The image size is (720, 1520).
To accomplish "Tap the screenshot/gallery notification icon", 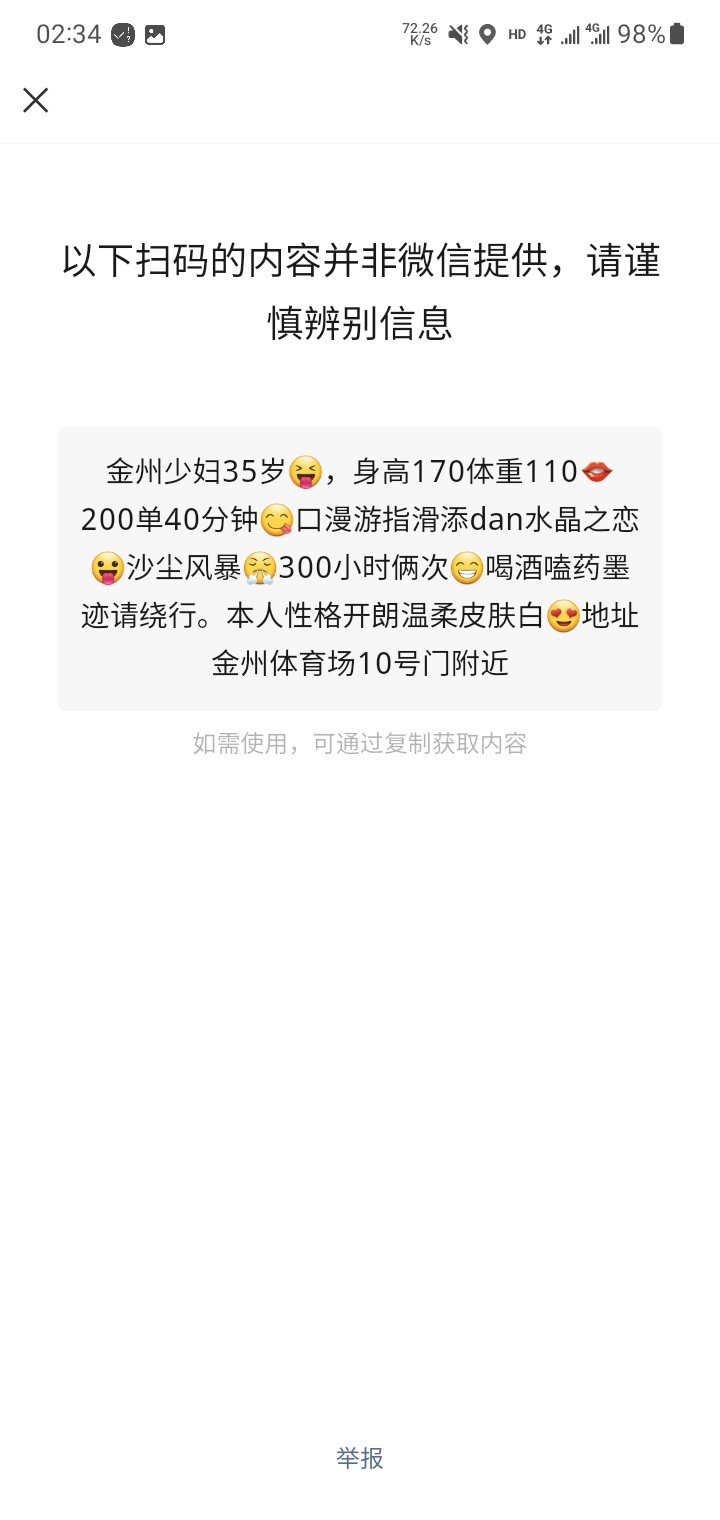I will [155, 35].
